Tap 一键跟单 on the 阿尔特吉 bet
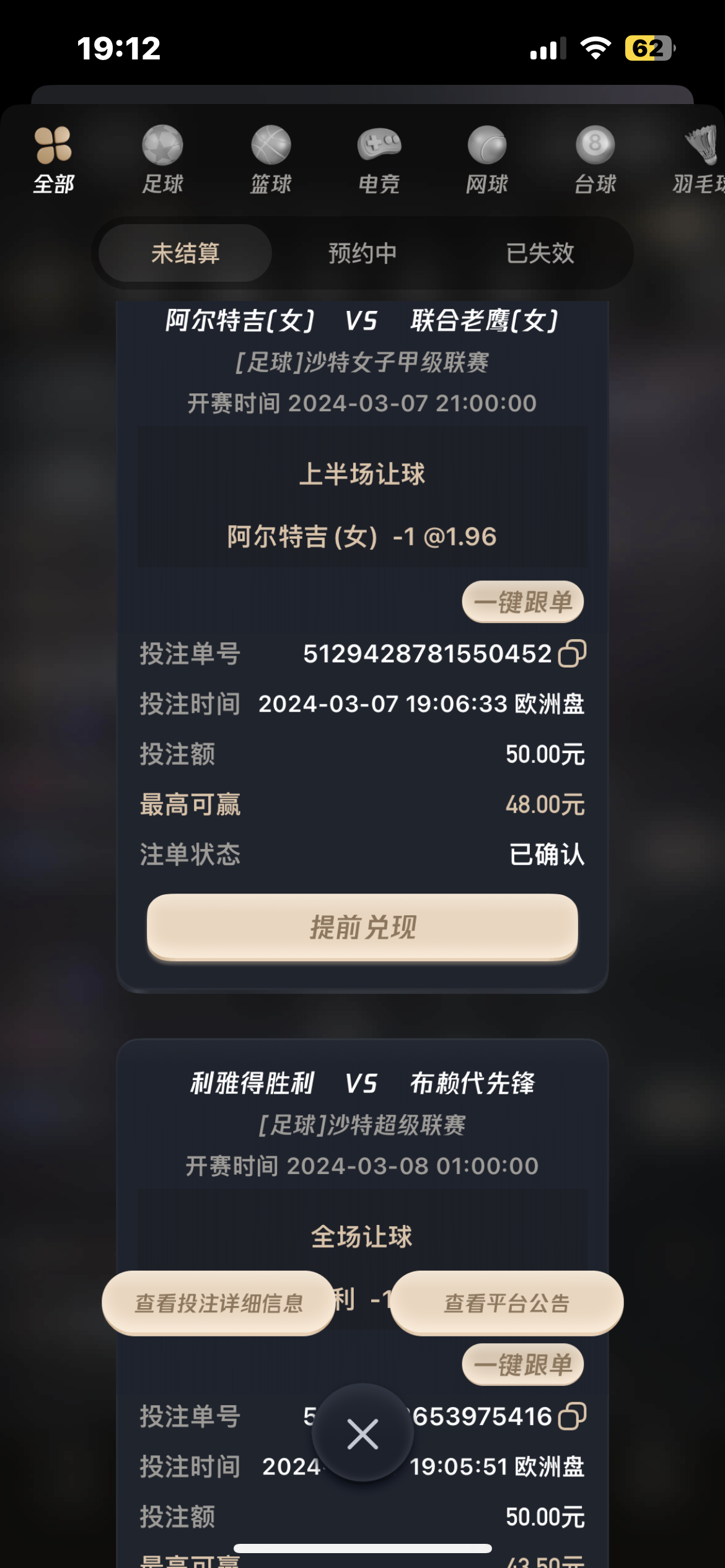The image size is (725, 1568). [x=522, y=602]
